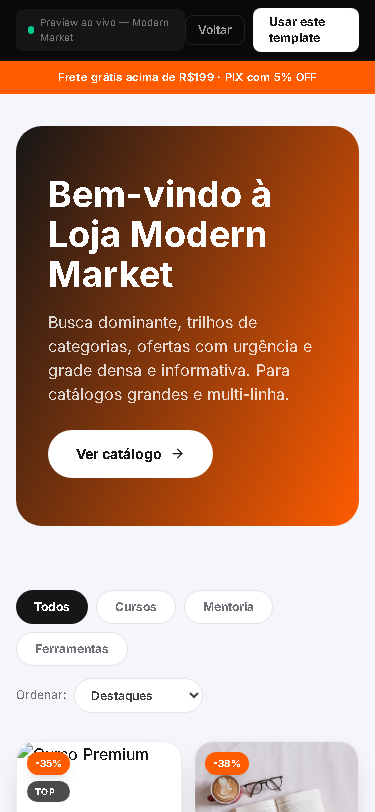The image size is (375, 812).
Task: Filter products by Cursos
Action: (x=136, y=607)
